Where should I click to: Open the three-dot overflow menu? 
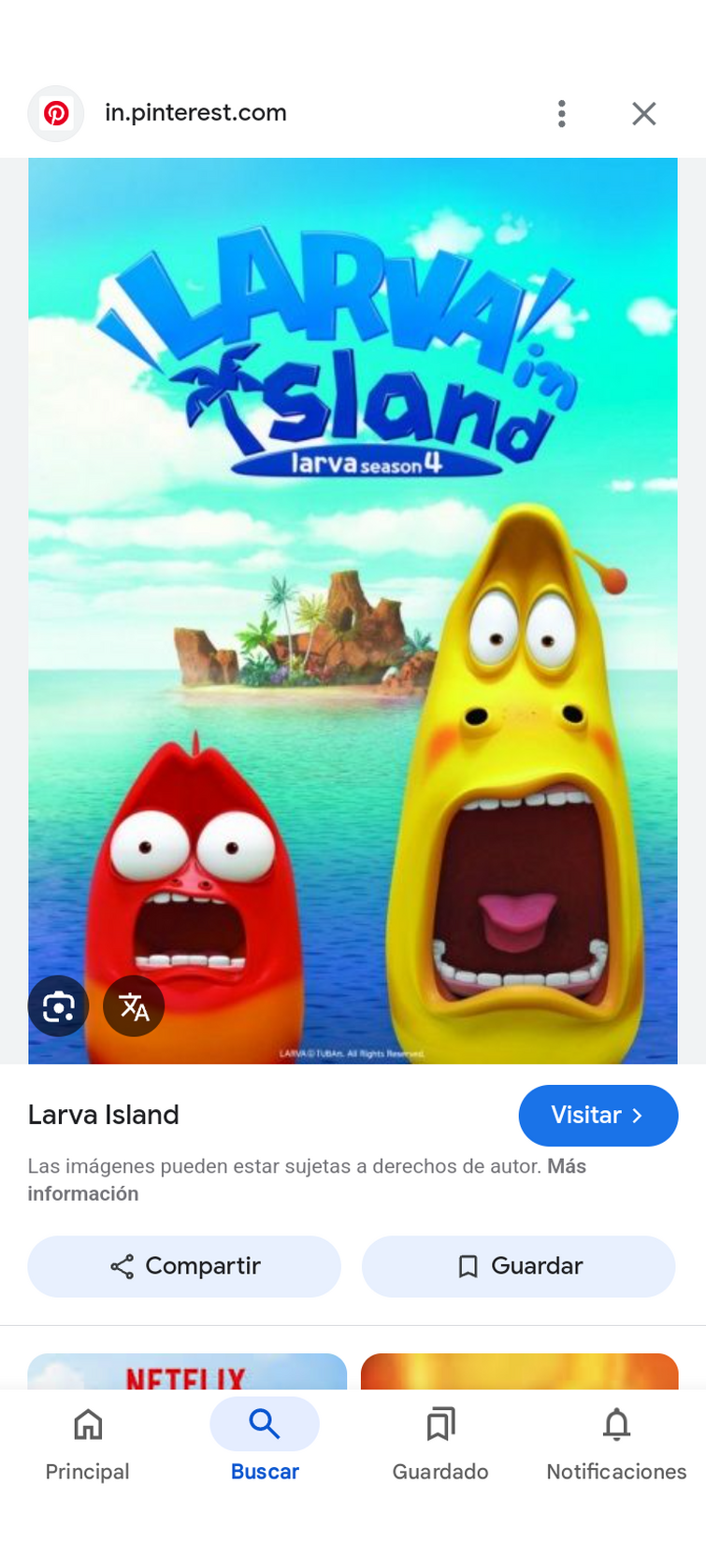coord(561,114)
